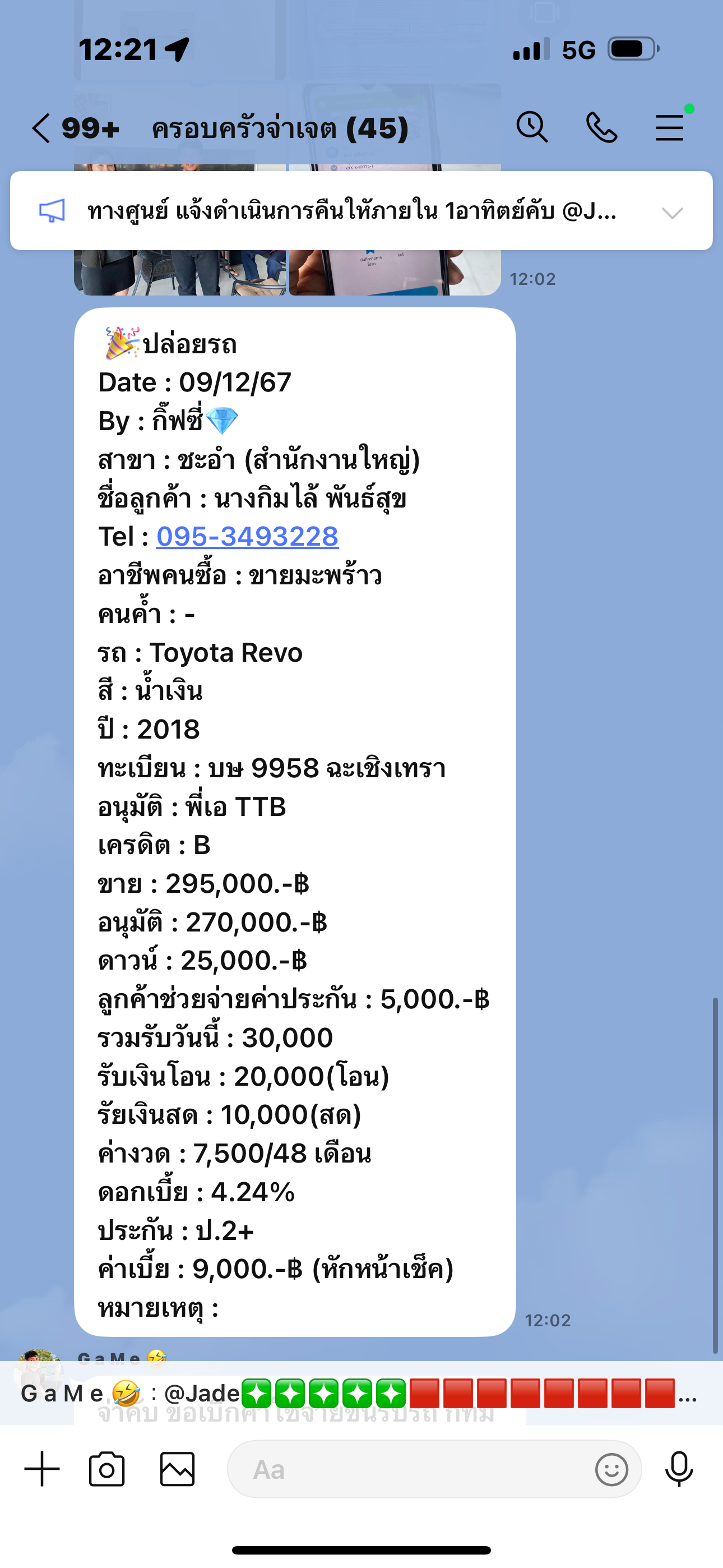Go back to the chat list

click(x=41, y=128)
